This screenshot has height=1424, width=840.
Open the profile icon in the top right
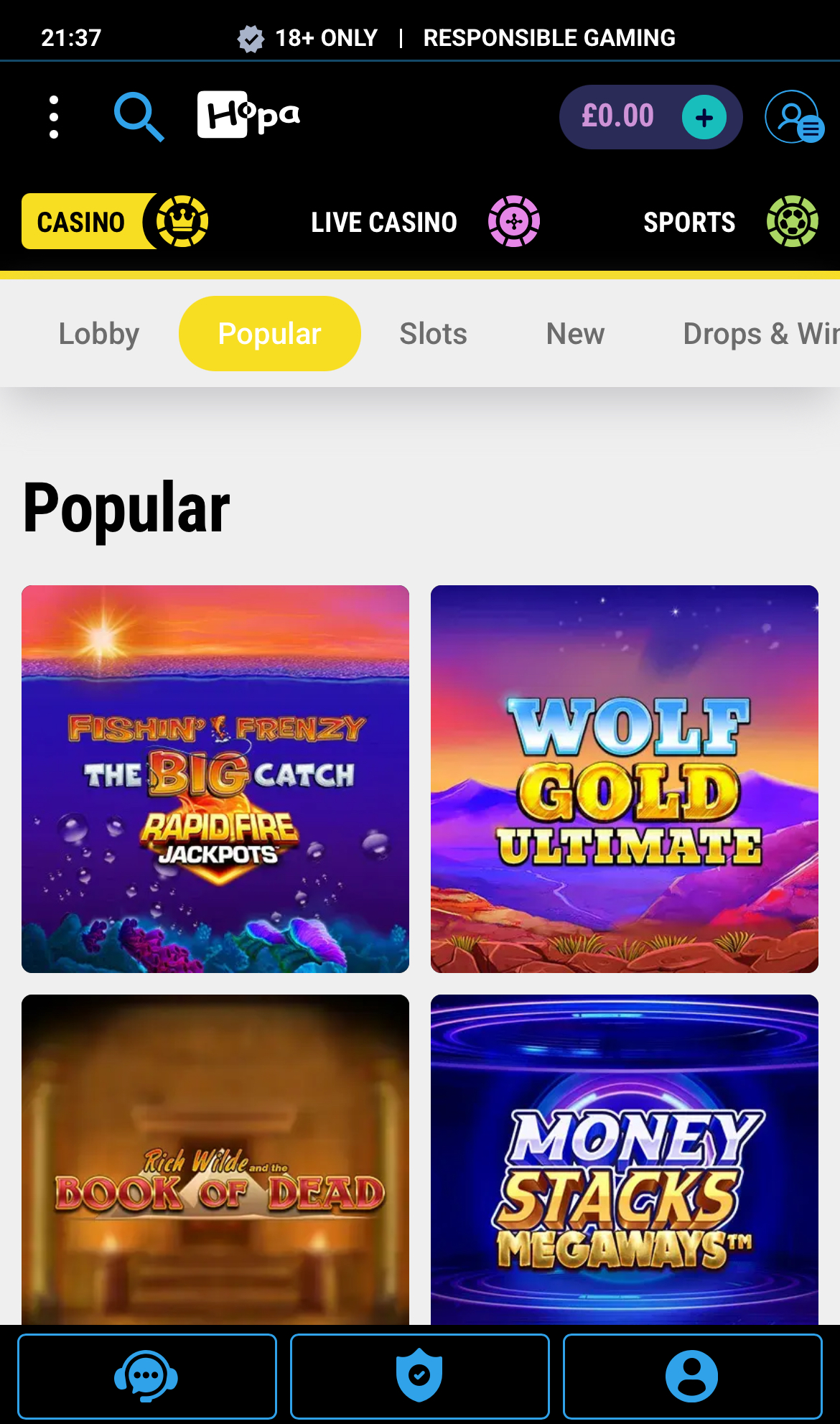coord(794,116)
